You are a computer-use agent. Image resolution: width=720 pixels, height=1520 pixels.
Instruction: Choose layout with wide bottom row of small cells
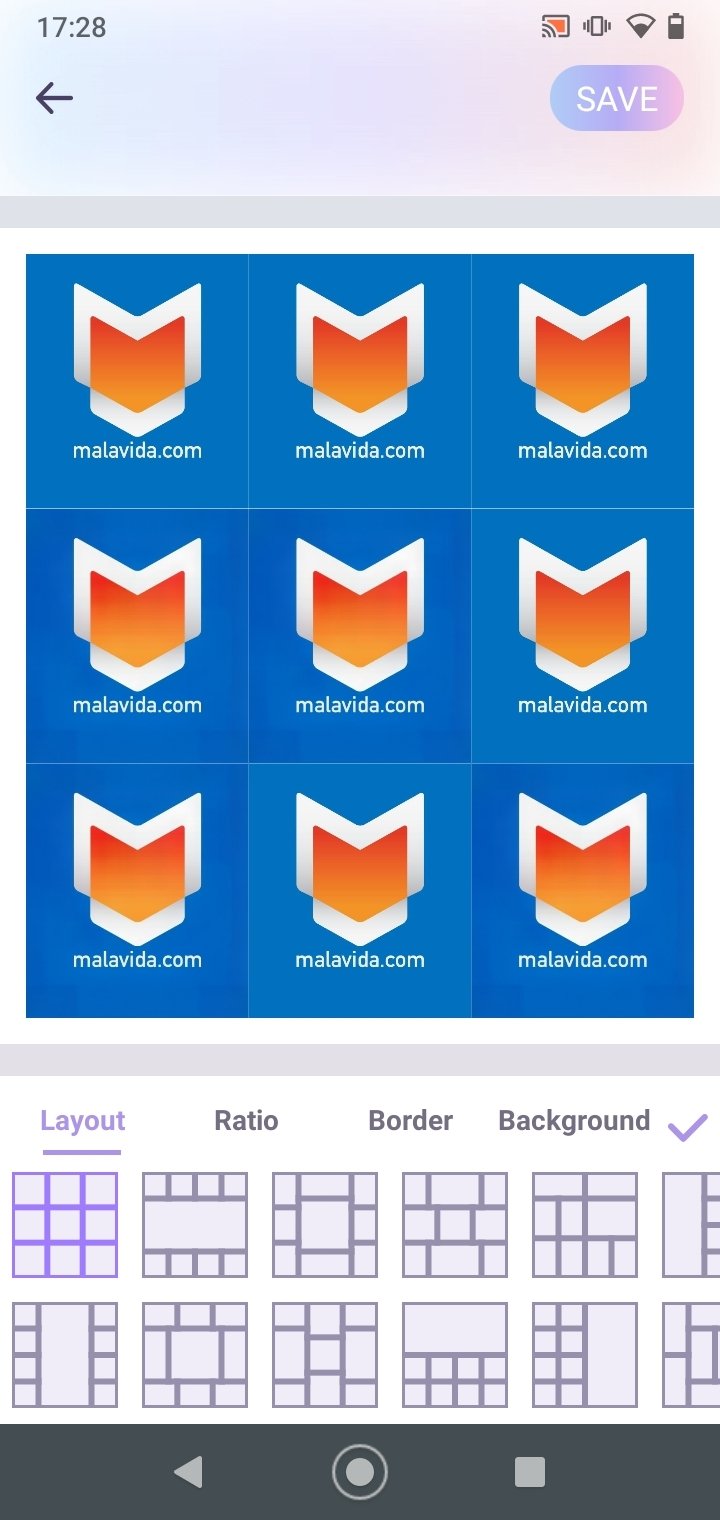click(x=455, y=1355)
